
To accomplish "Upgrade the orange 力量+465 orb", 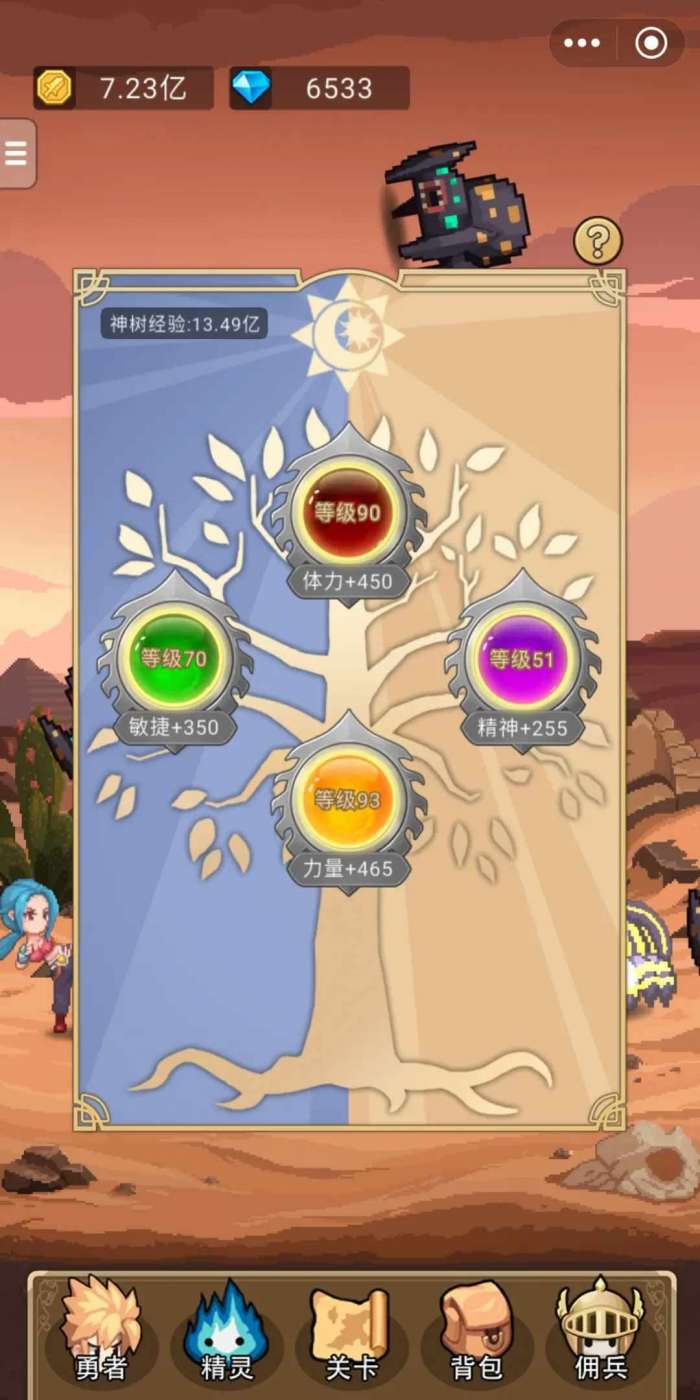I will 347,800.
